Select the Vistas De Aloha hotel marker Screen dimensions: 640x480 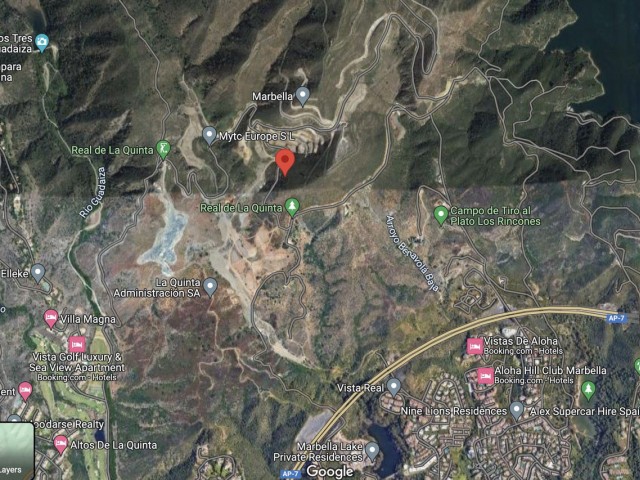click(x=475, y=346)
